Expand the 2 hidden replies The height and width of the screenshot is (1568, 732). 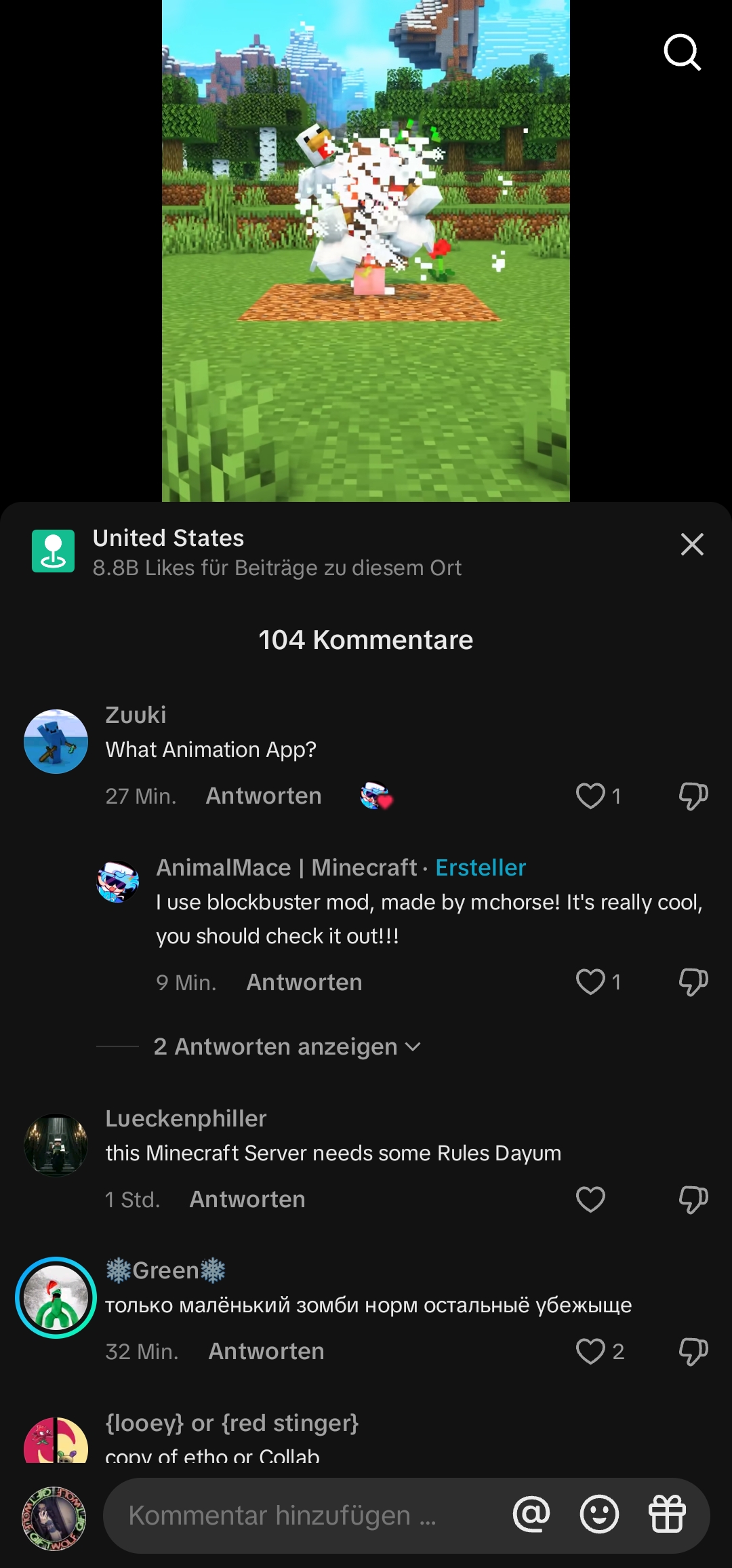click(286, 1046)
